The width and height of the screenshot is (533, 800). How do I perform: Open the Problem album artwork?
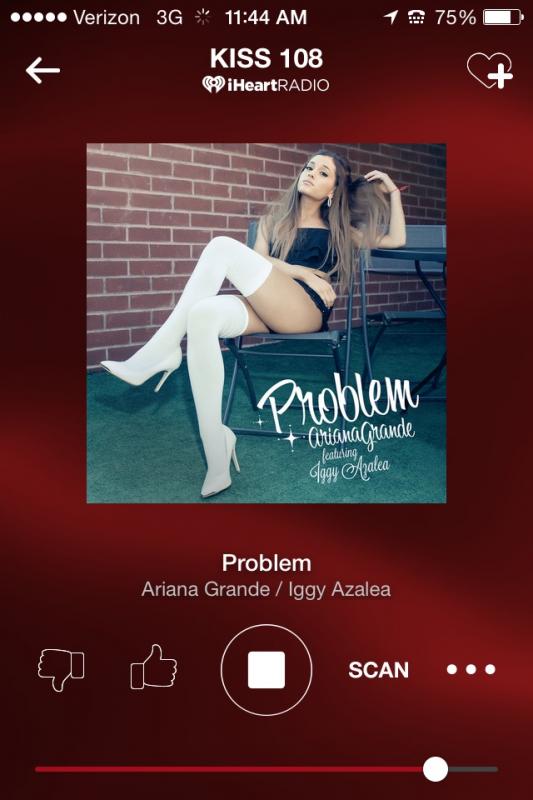[266, 323]
